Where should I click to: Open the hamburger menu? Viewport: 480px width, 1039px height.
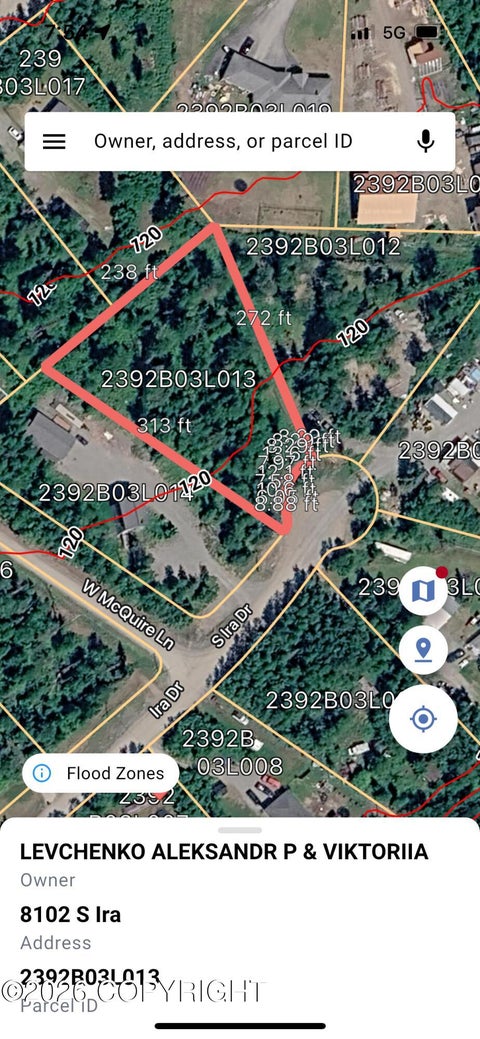(54, 141)
